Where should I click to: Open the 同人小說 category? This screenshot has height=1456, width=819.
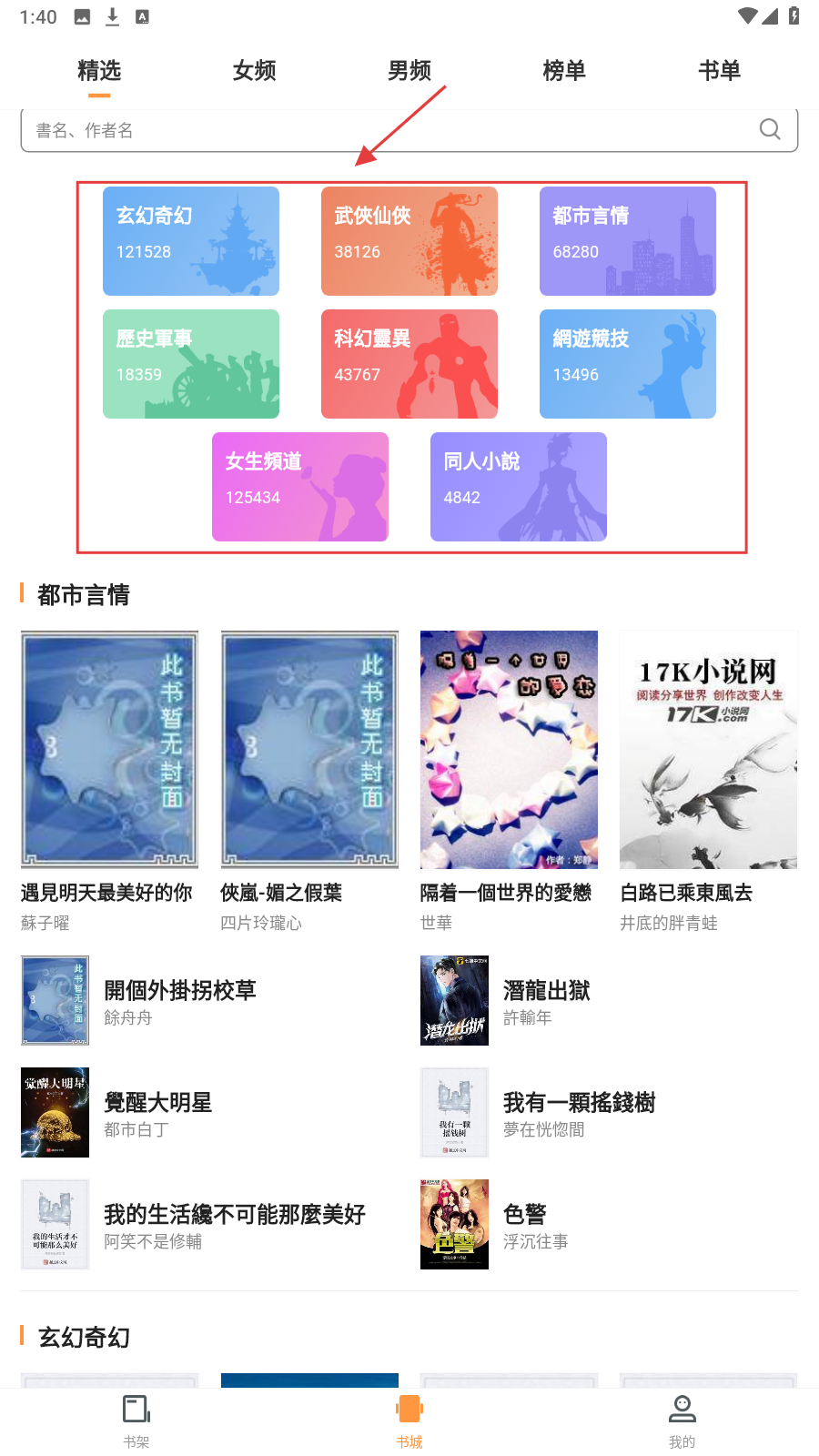click(x=519, y=487)
